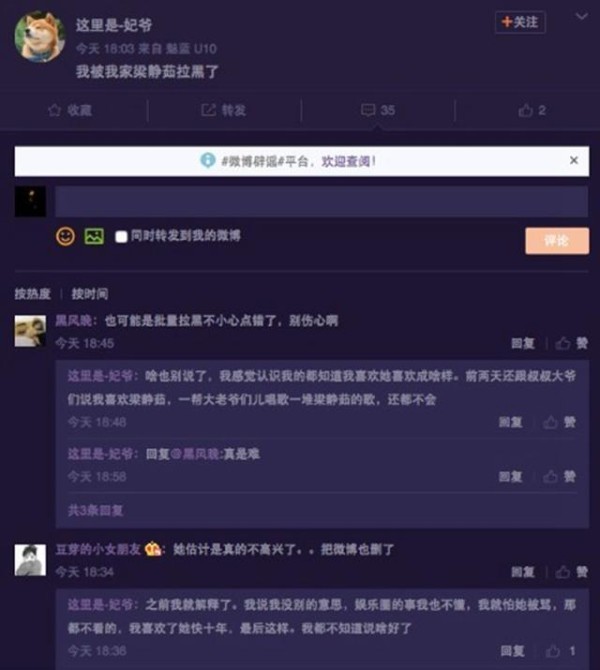This screenshot has height=670, width=600.
Task: Add this post to 收藏
Action: (70, 110)
